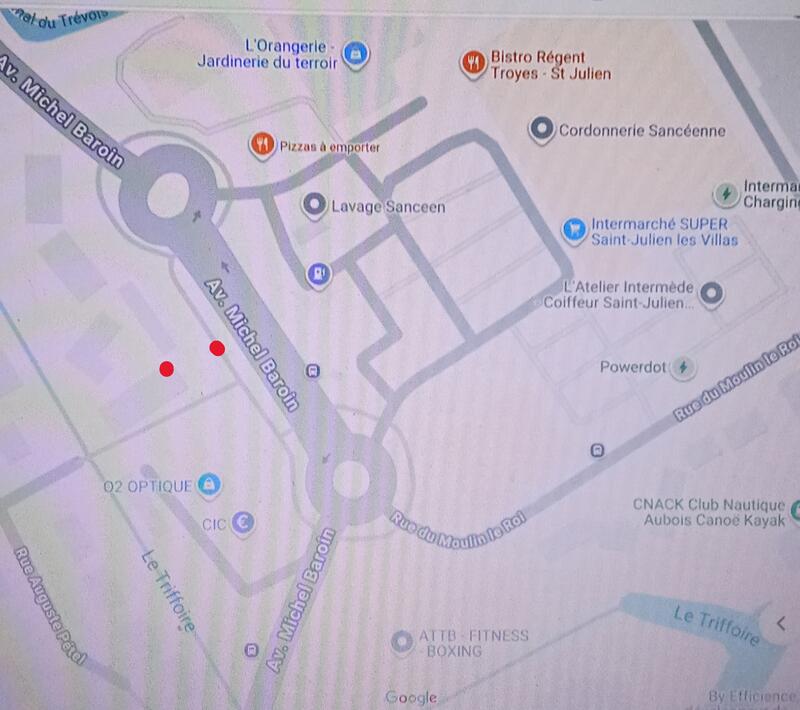800x710 pixels.
Task: Select the Powerdot charging station pin
Action: (683, 367)
